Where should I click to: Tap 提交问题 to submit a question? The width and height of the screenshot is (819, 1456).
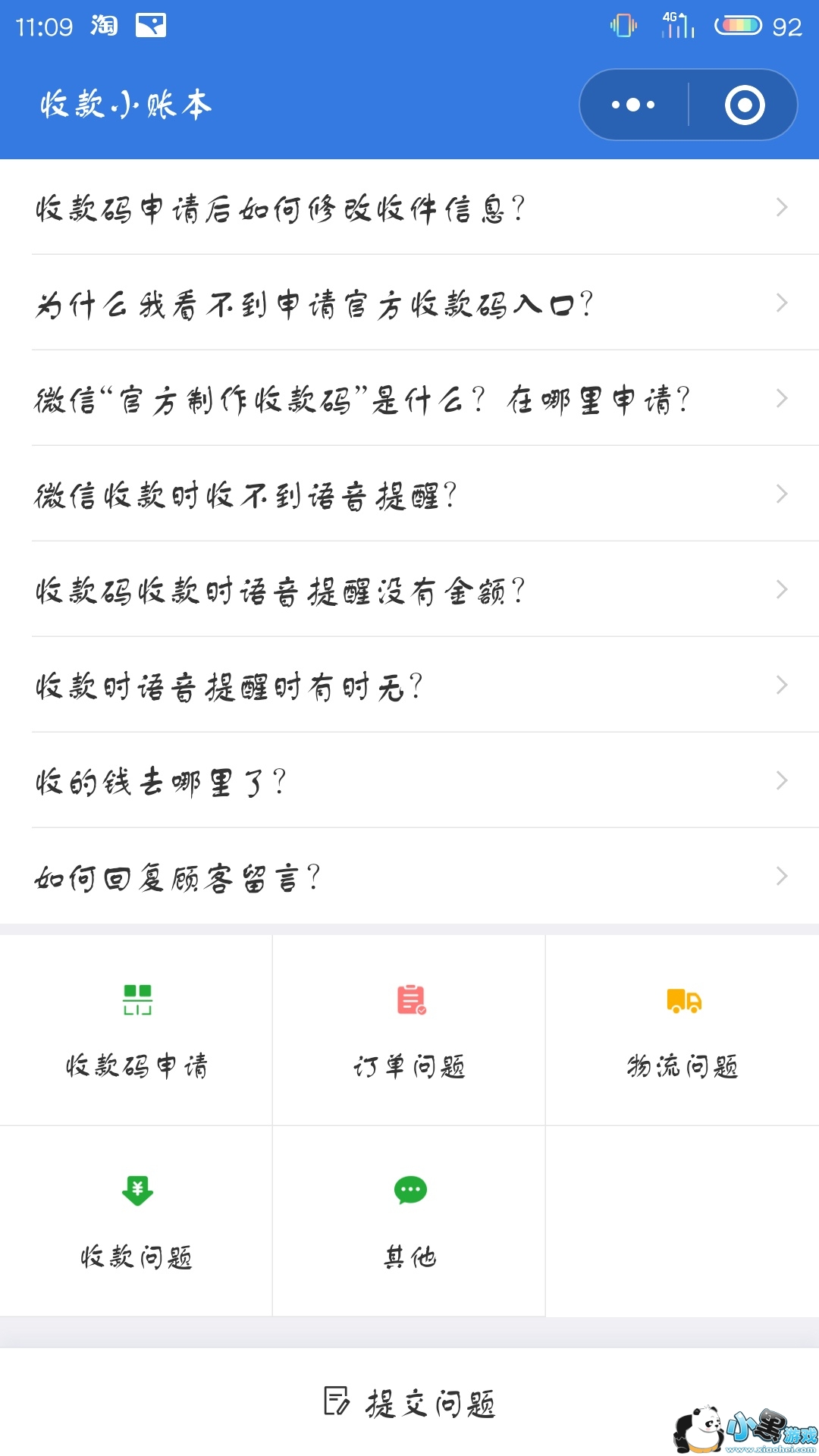point(409,1403)
